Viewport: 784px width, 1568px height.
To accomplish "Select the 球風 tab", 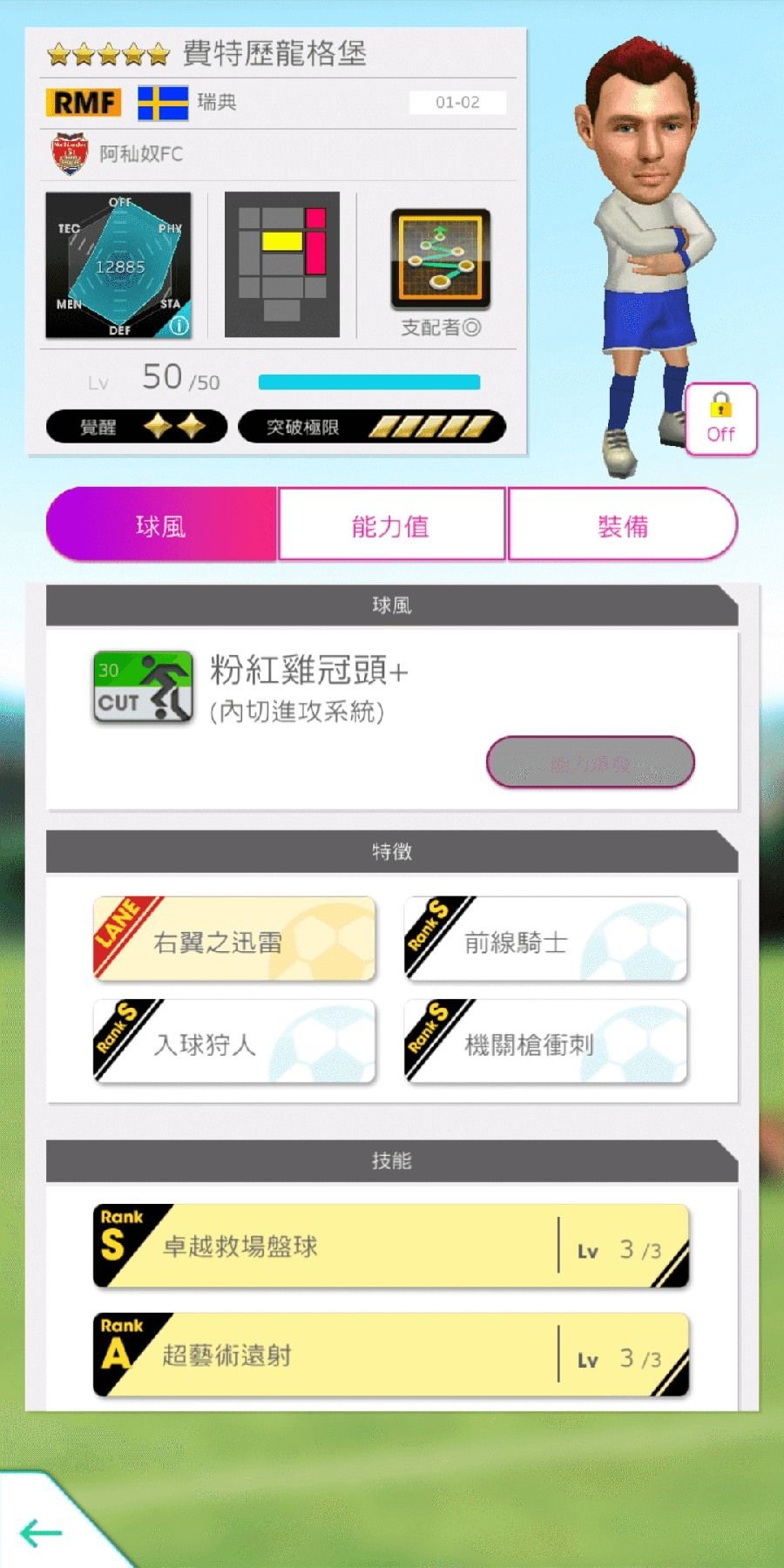I will (x=161, y=525).
